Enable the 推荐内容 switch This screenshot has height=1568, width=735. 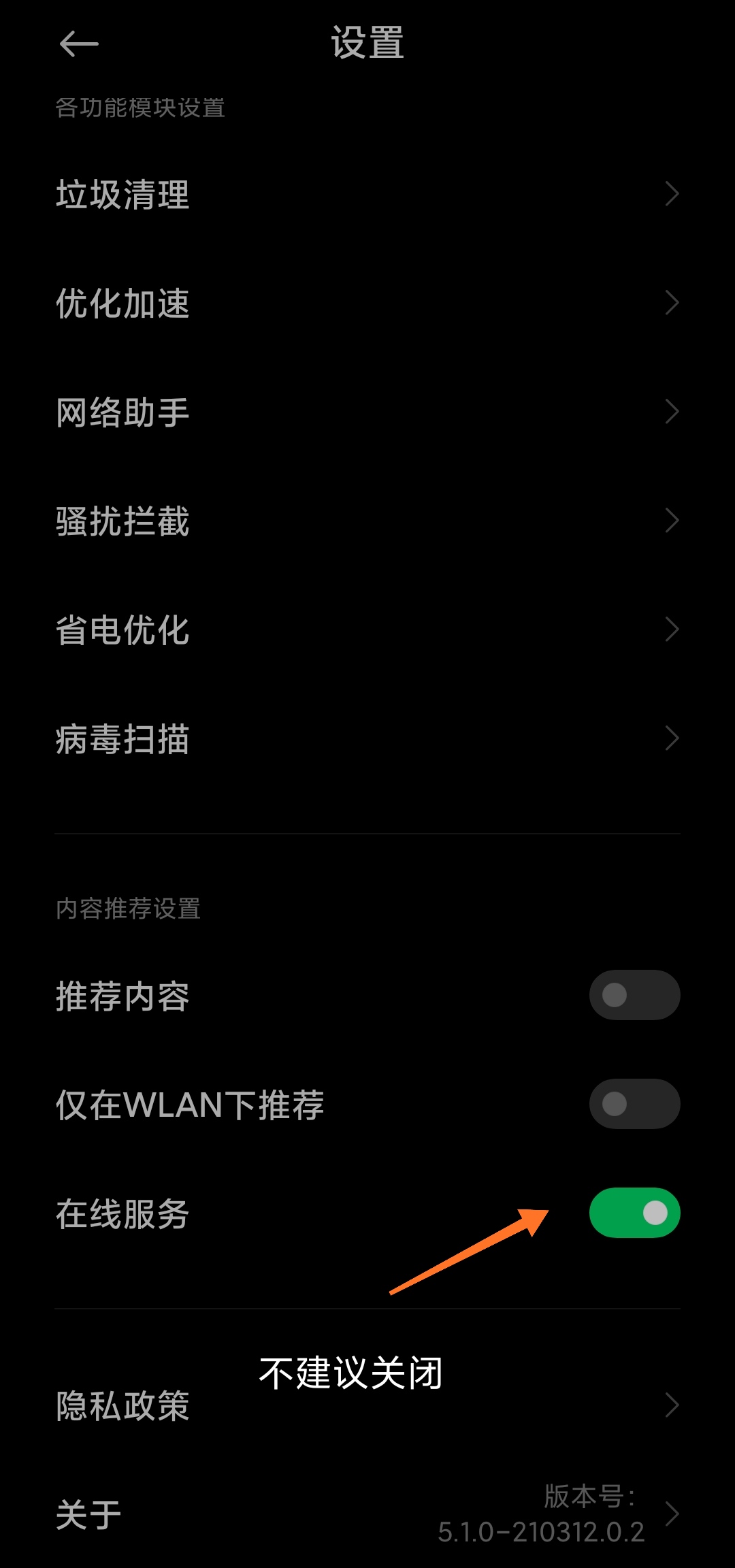[x=634, y=995]
